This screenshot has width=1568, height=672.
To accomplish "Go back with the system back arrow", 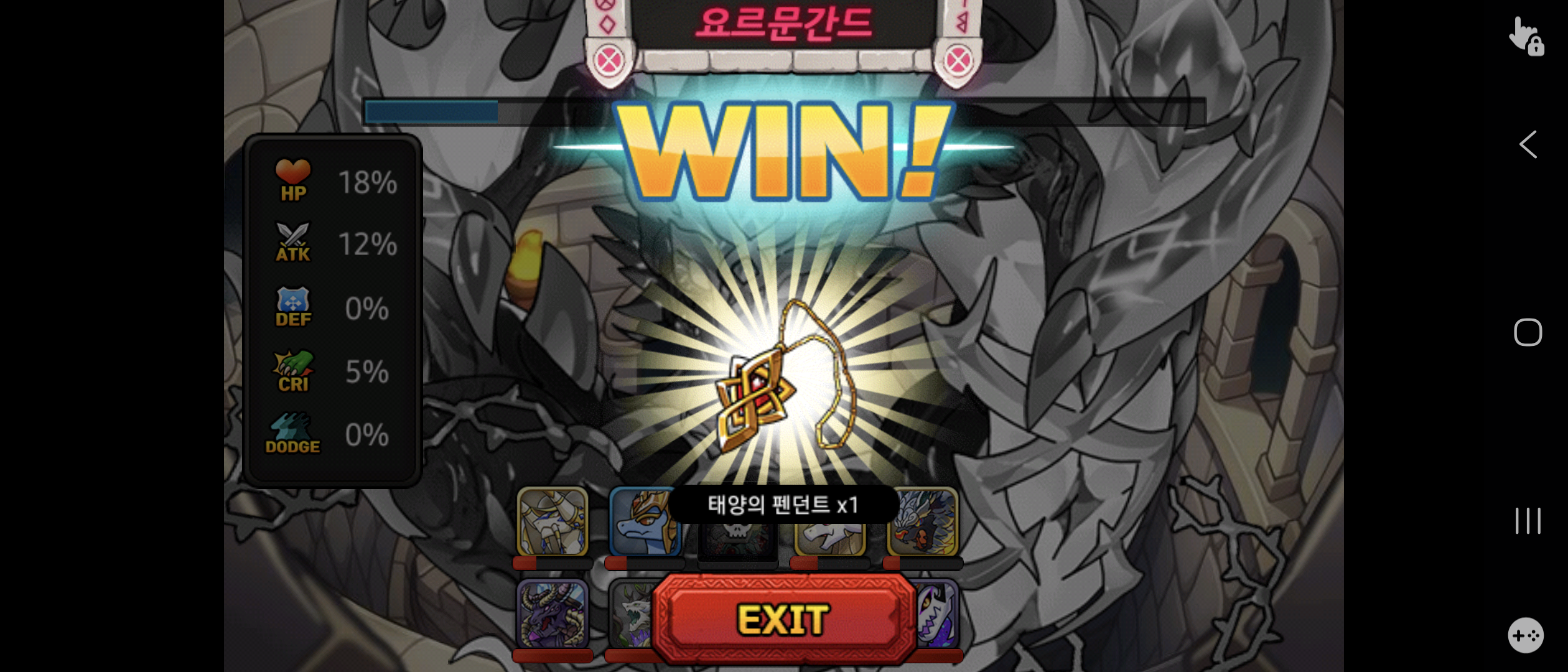I will [x=1528, y=144].
